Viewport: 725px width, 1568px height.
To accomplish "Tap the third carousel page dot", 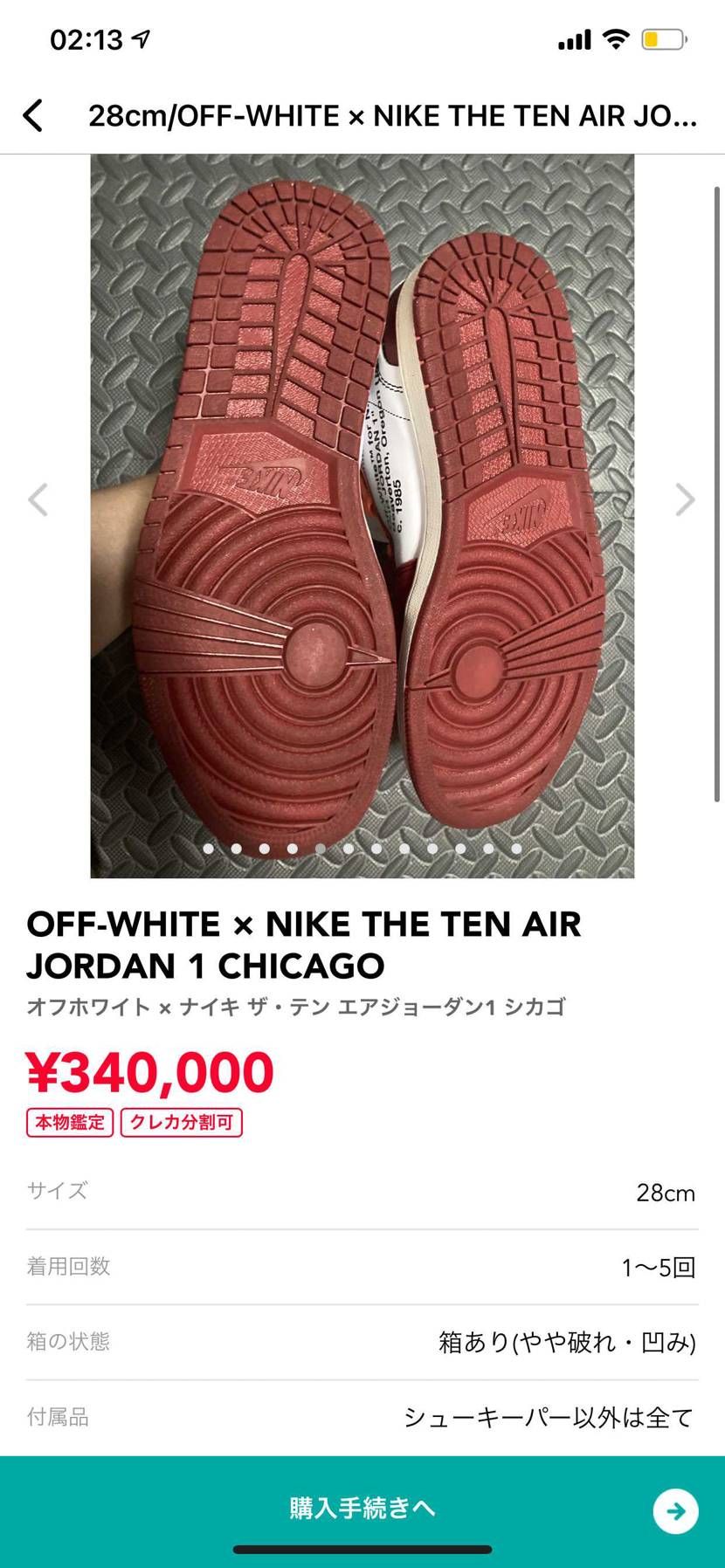I will click(264, 848).
